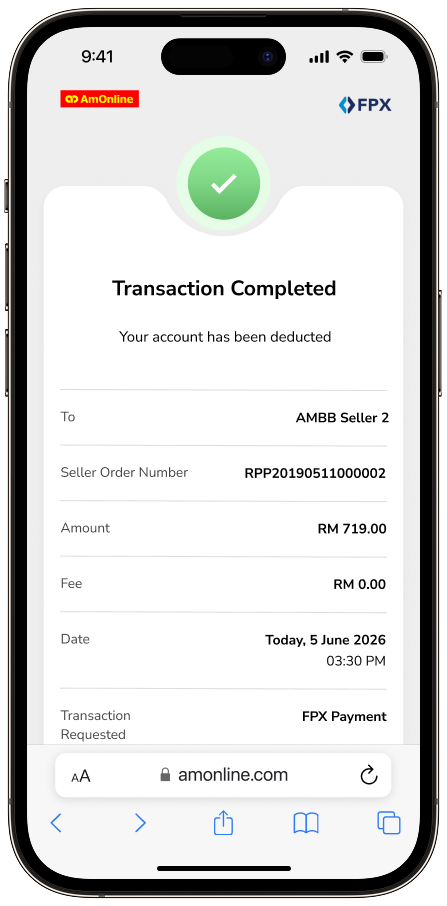Open Safari bookmarks

[x=306, y=823]
